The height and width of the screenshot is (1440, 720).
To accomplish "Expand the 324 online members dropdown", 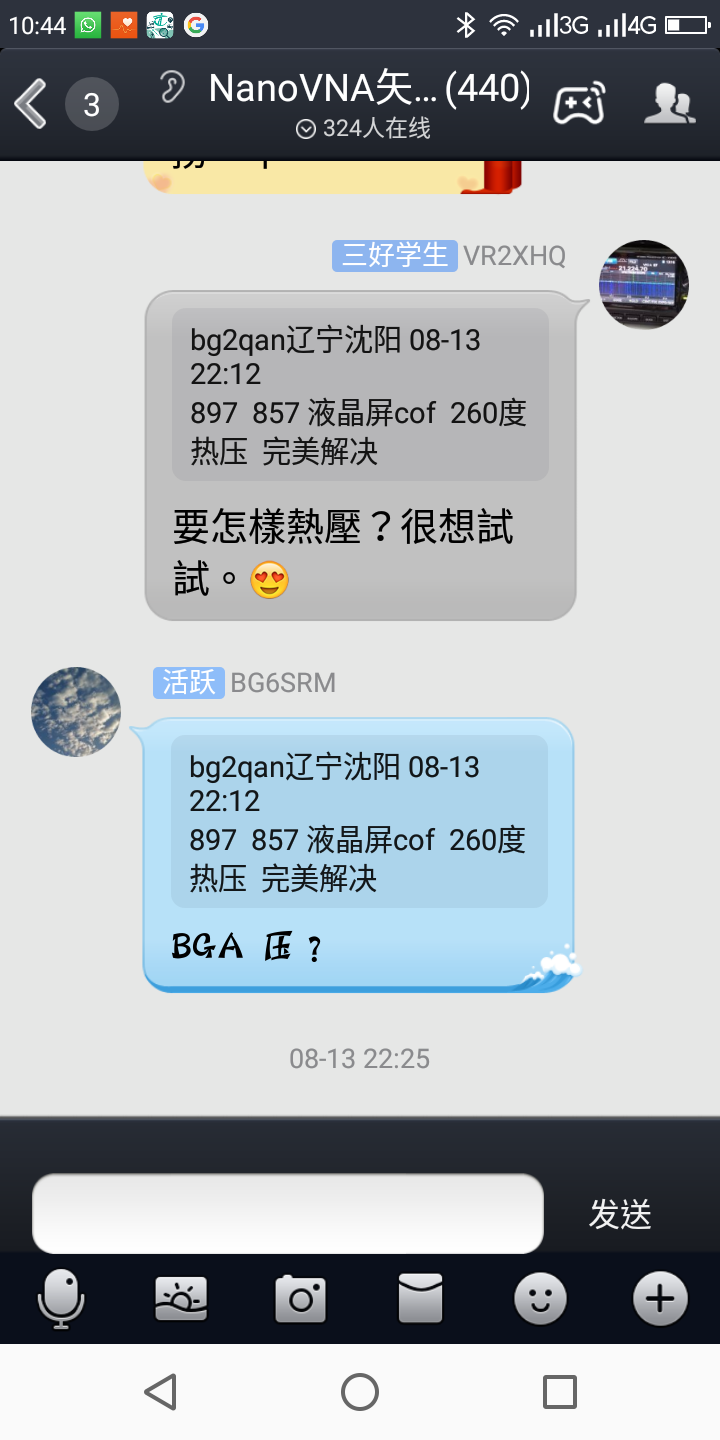I will click(362, 129).
